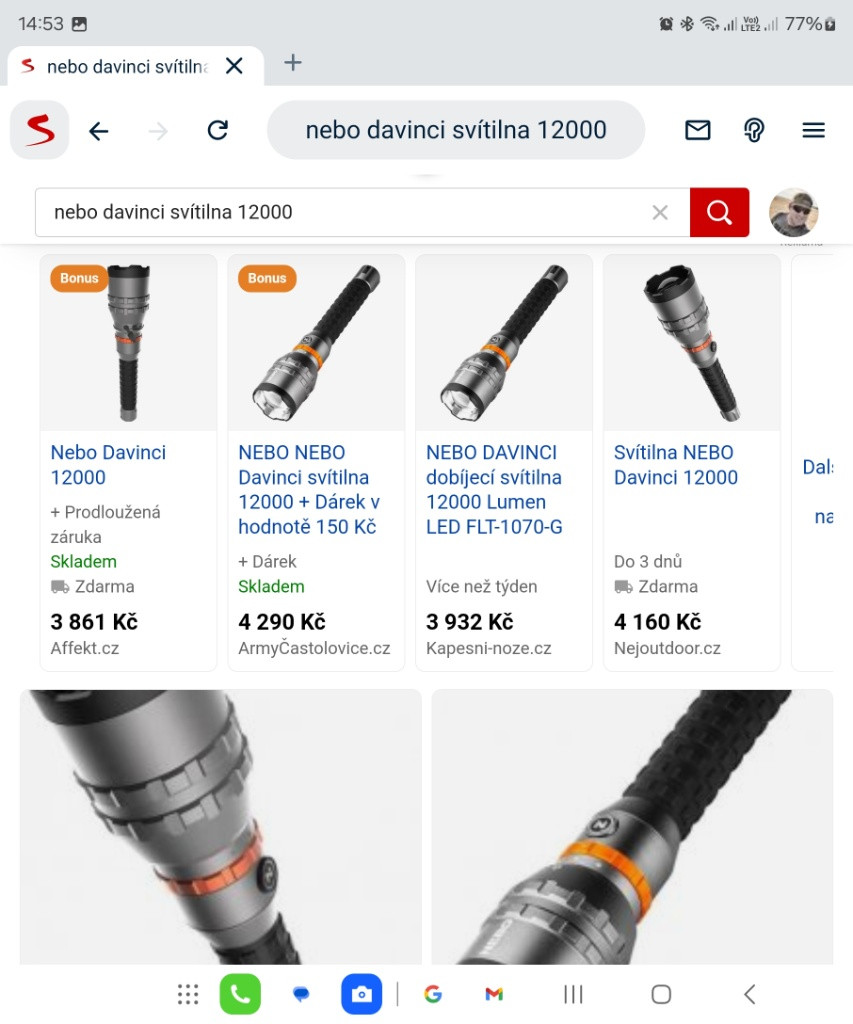This screenshot has width=853, height=1024.
Task: Reload the current page
Action: (217, 130)
